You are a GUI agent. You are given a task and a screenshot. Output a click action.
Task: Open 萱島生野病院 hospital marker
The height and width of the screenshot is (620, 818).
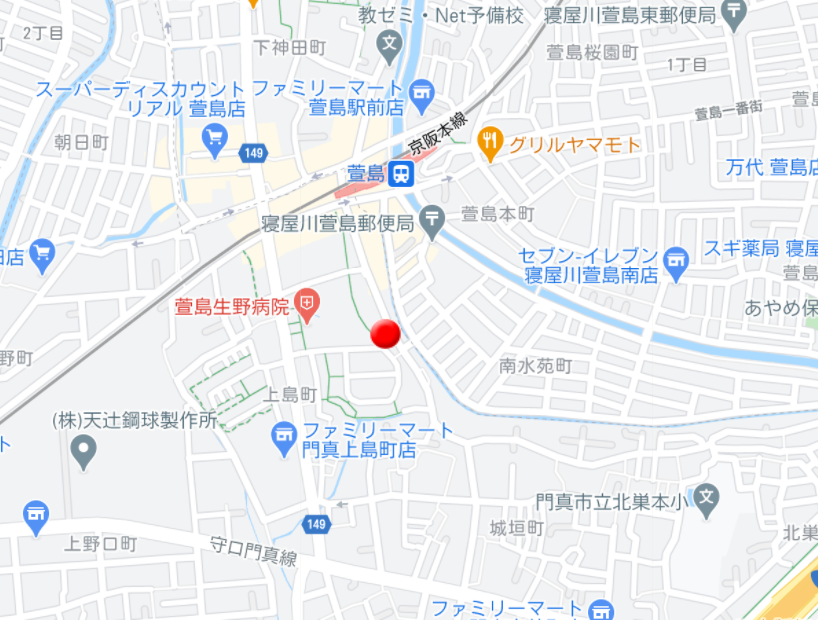(x=308, y=304)
